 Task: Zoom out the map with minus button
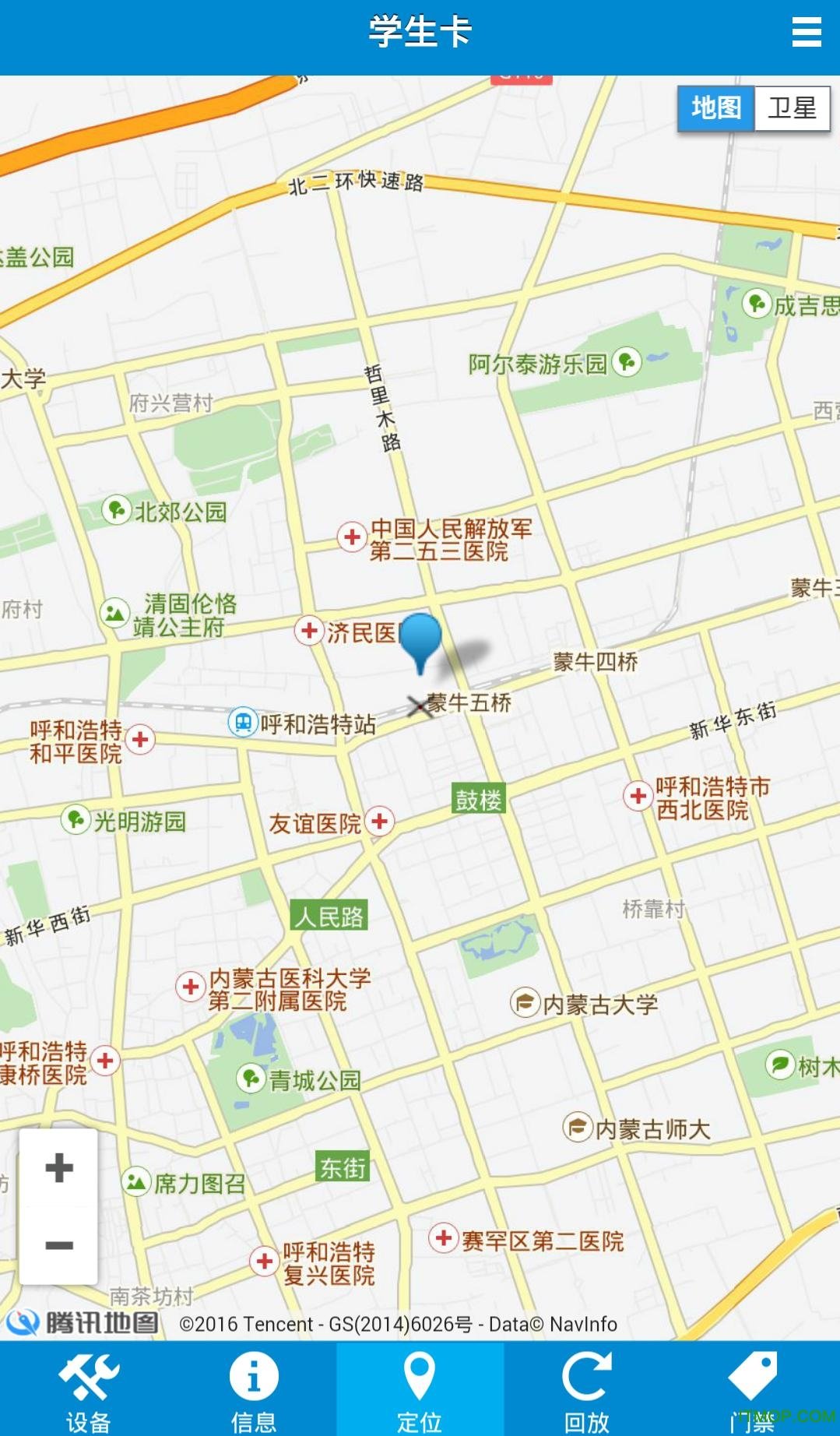(x=59, y=1244)
